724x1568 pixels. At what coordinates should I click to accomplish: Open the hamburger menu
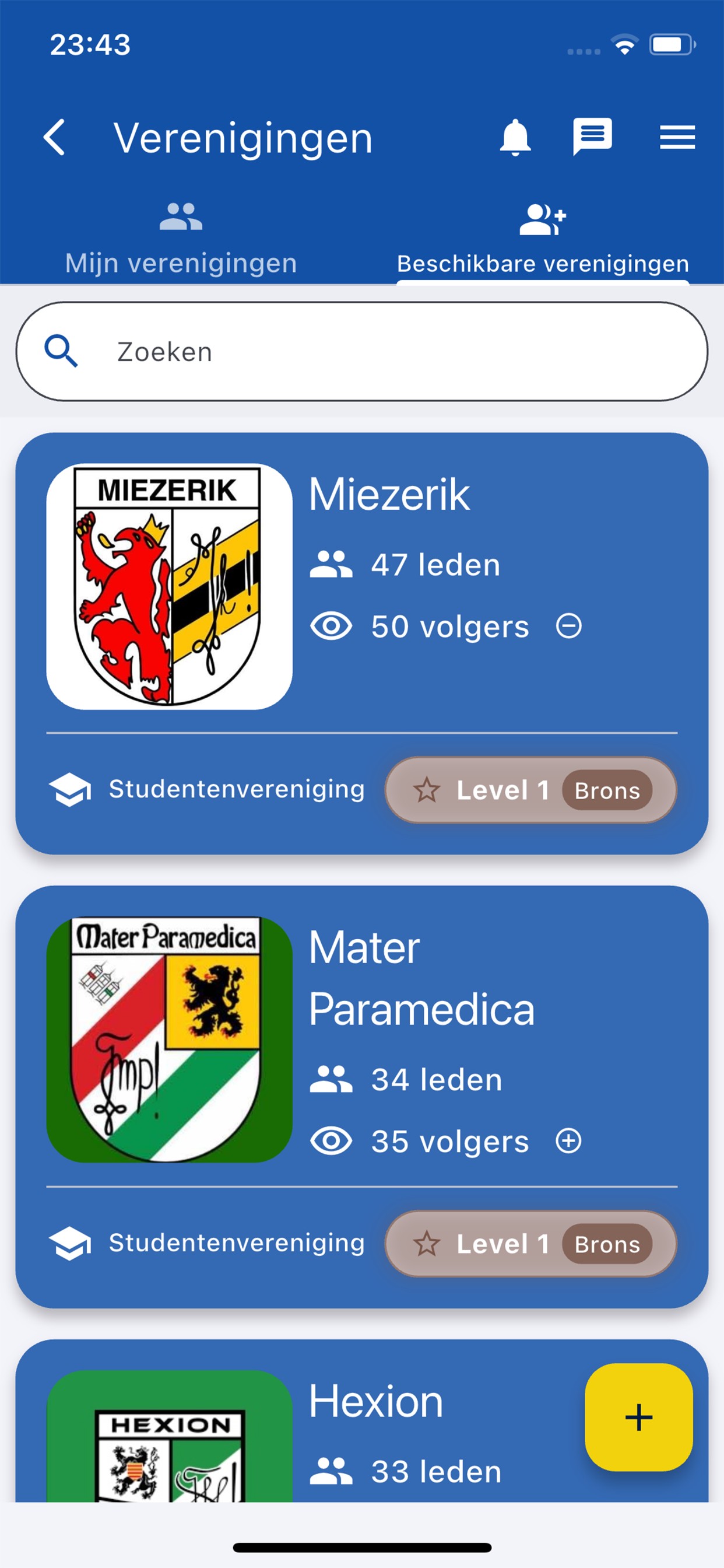[x=677, y=137]
